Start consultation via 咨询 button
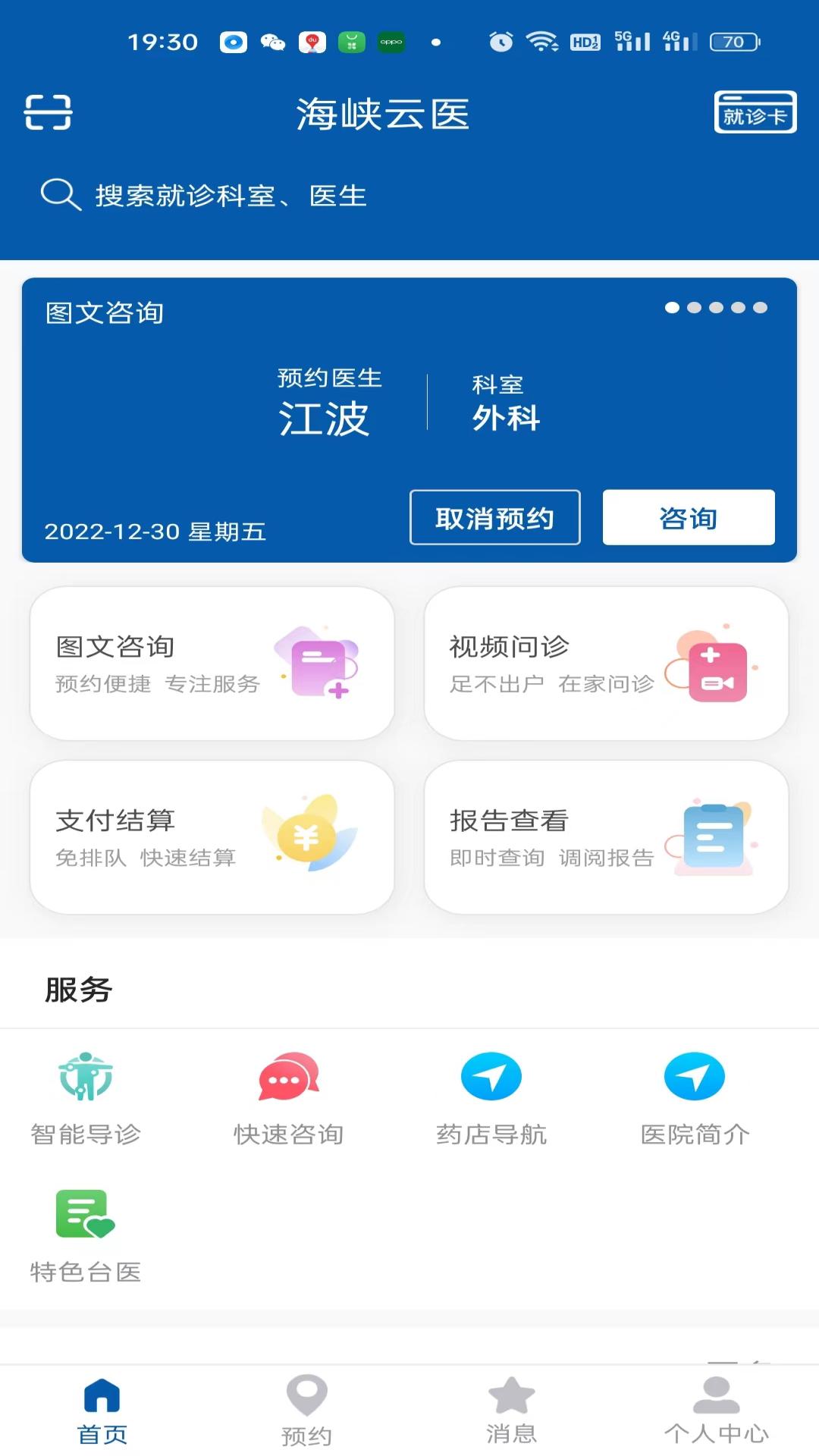This screenshot has height=1456, width=819. [x=688, y=518]
